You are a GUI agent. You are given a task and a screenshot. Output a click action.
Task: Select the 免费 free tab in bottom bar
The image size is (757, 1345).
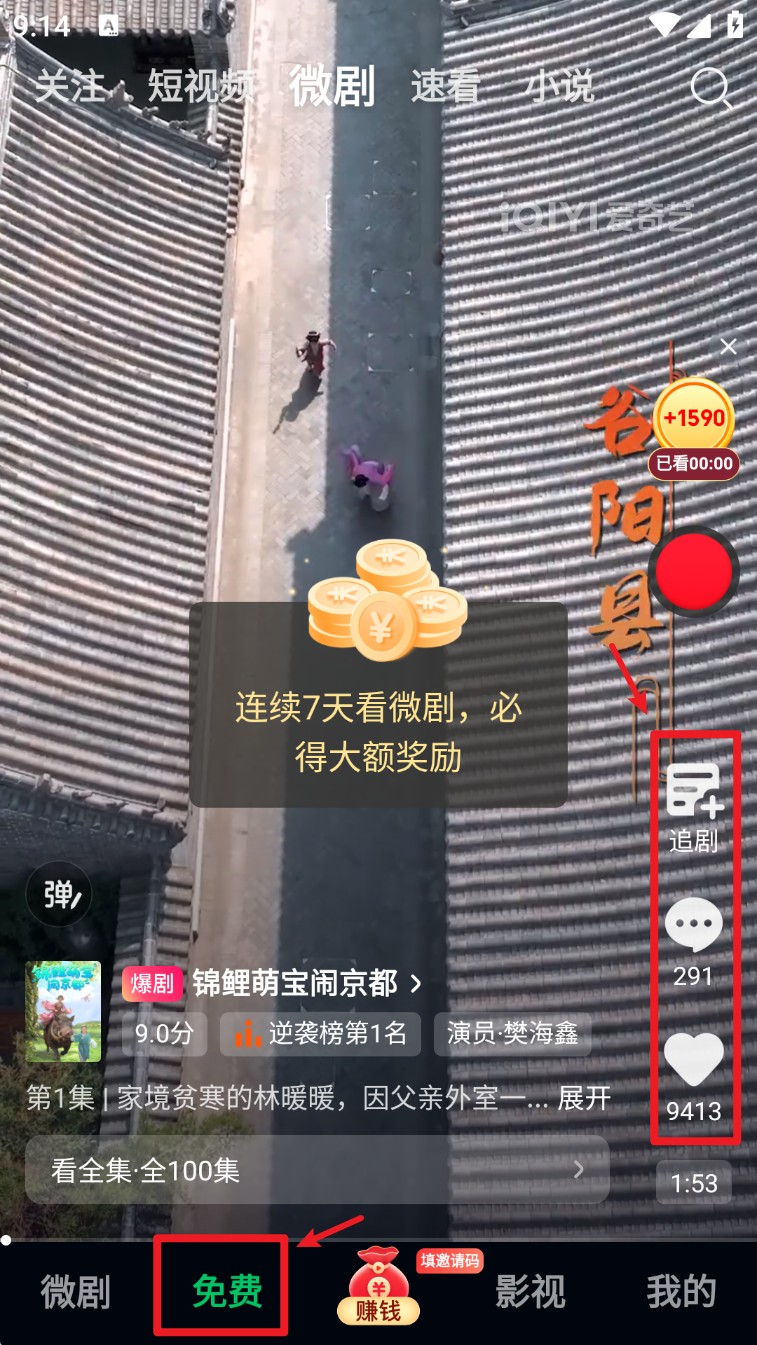(219, 1290)
